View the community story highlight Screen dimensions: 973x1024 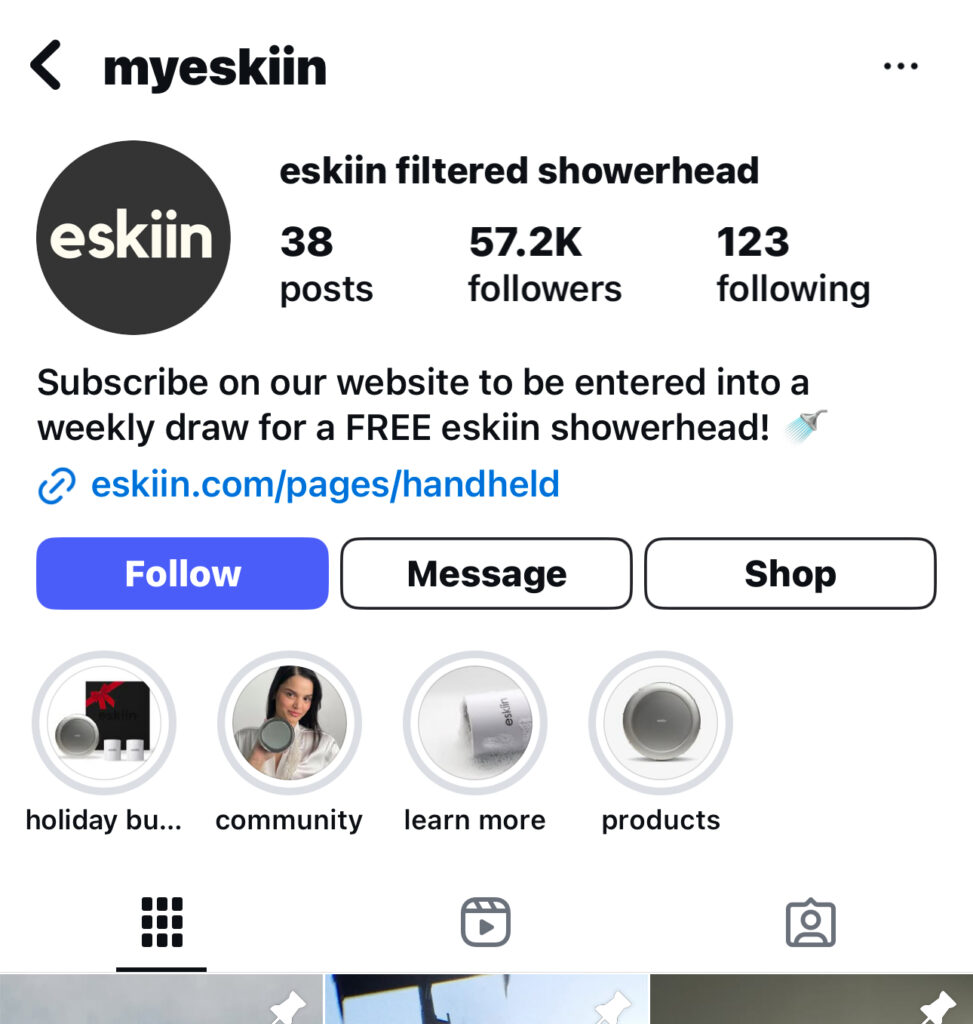coord(289,724)
